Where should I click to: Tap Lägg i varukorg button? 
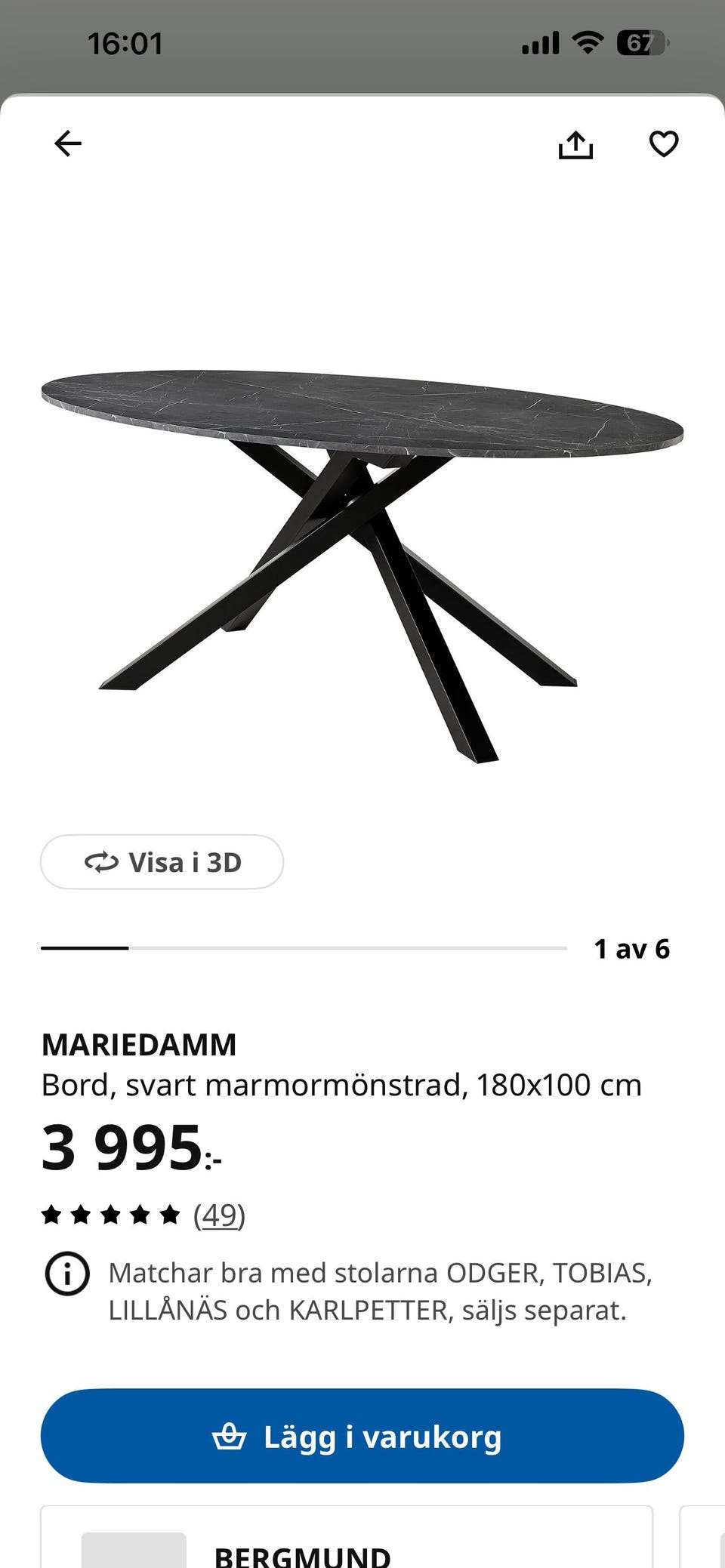tap(362, 1436)
